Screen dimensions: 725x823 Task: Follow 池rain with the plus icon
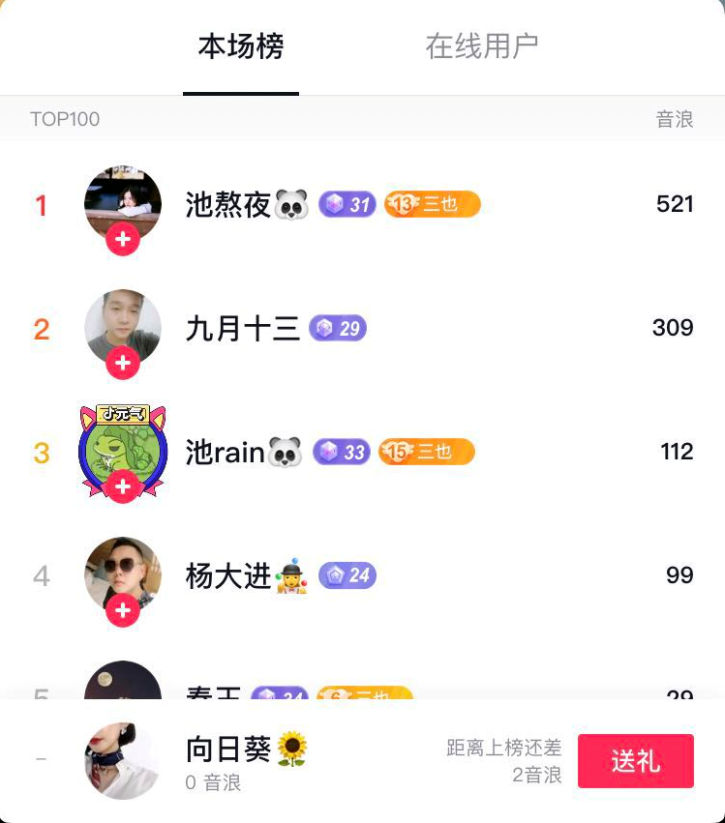[x=123, y=487]
